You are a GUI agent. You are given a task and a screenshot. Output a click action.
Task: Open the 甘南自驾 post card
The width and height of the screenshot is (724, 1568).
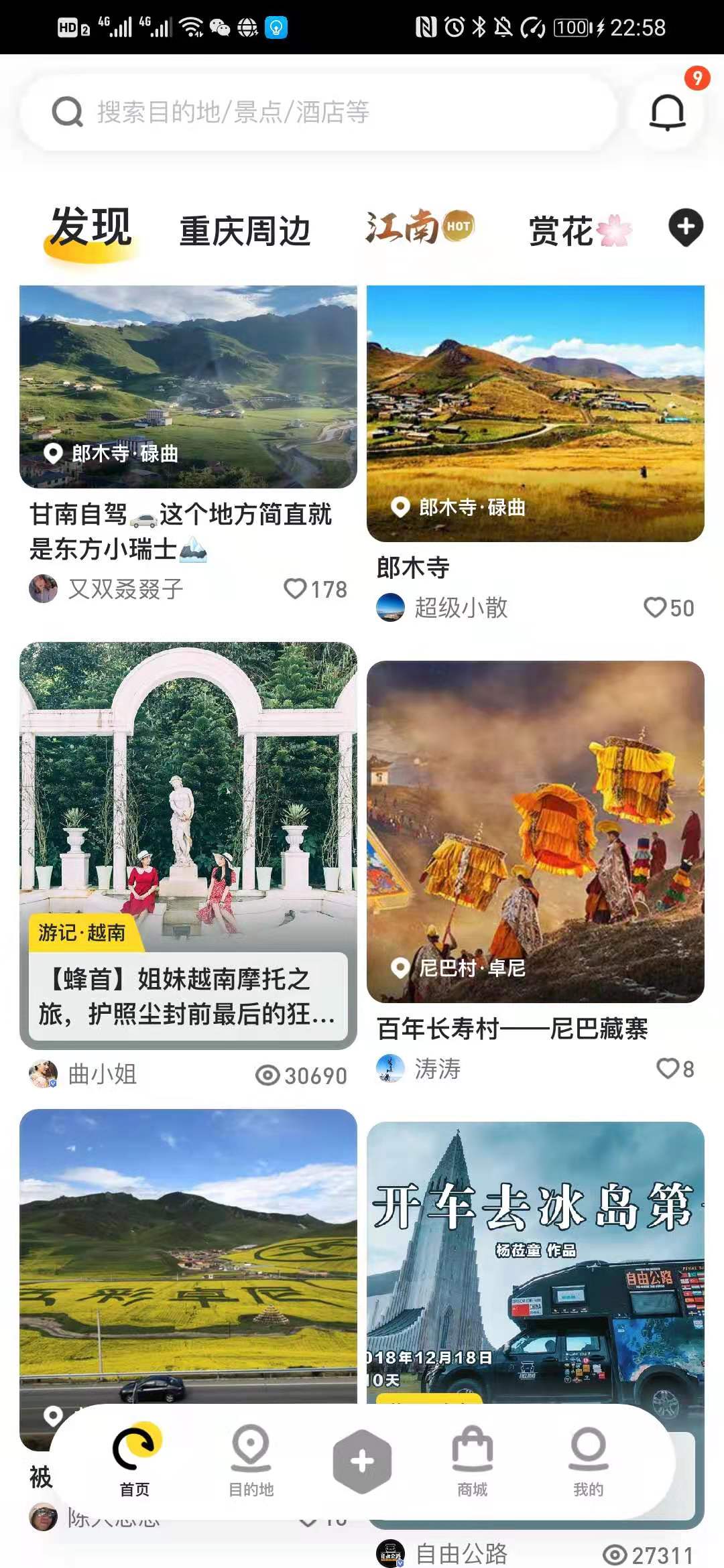[188, 387]
